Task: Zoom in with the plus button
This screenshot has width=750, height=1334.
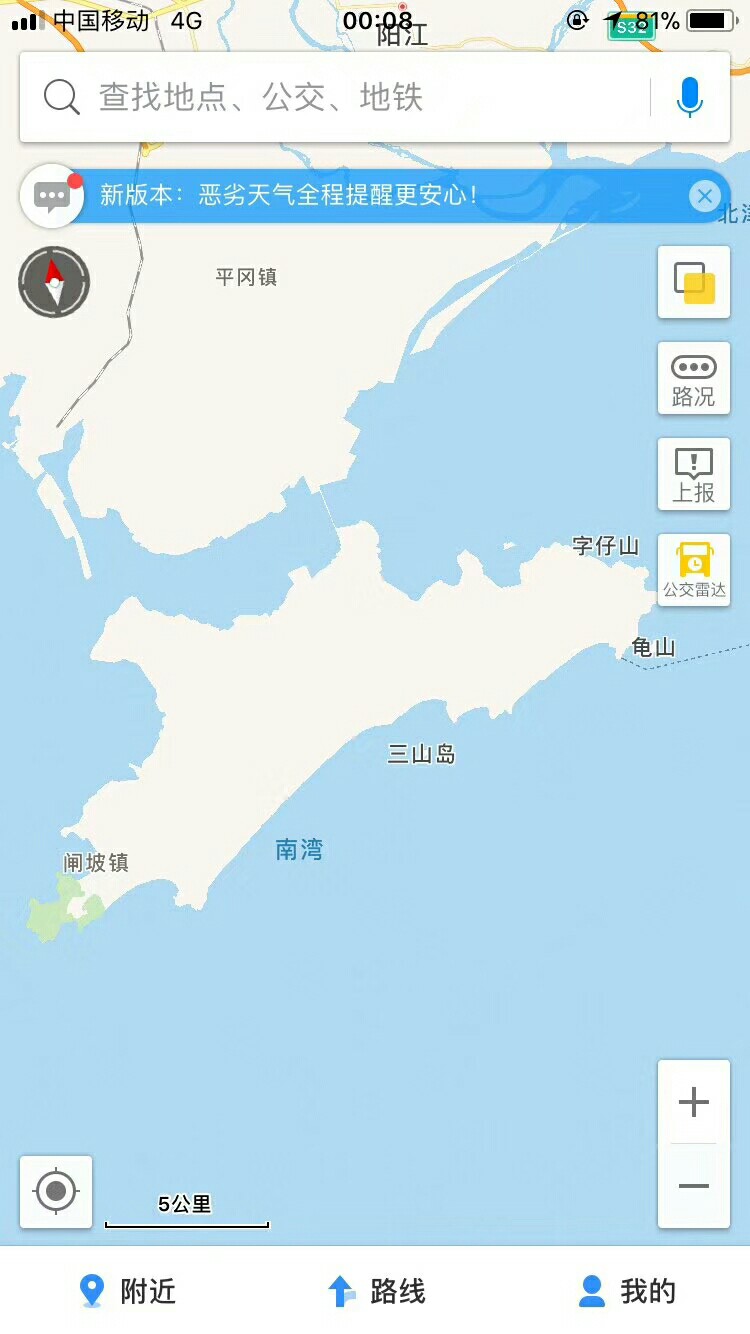Action: [x=693, y=1103]
